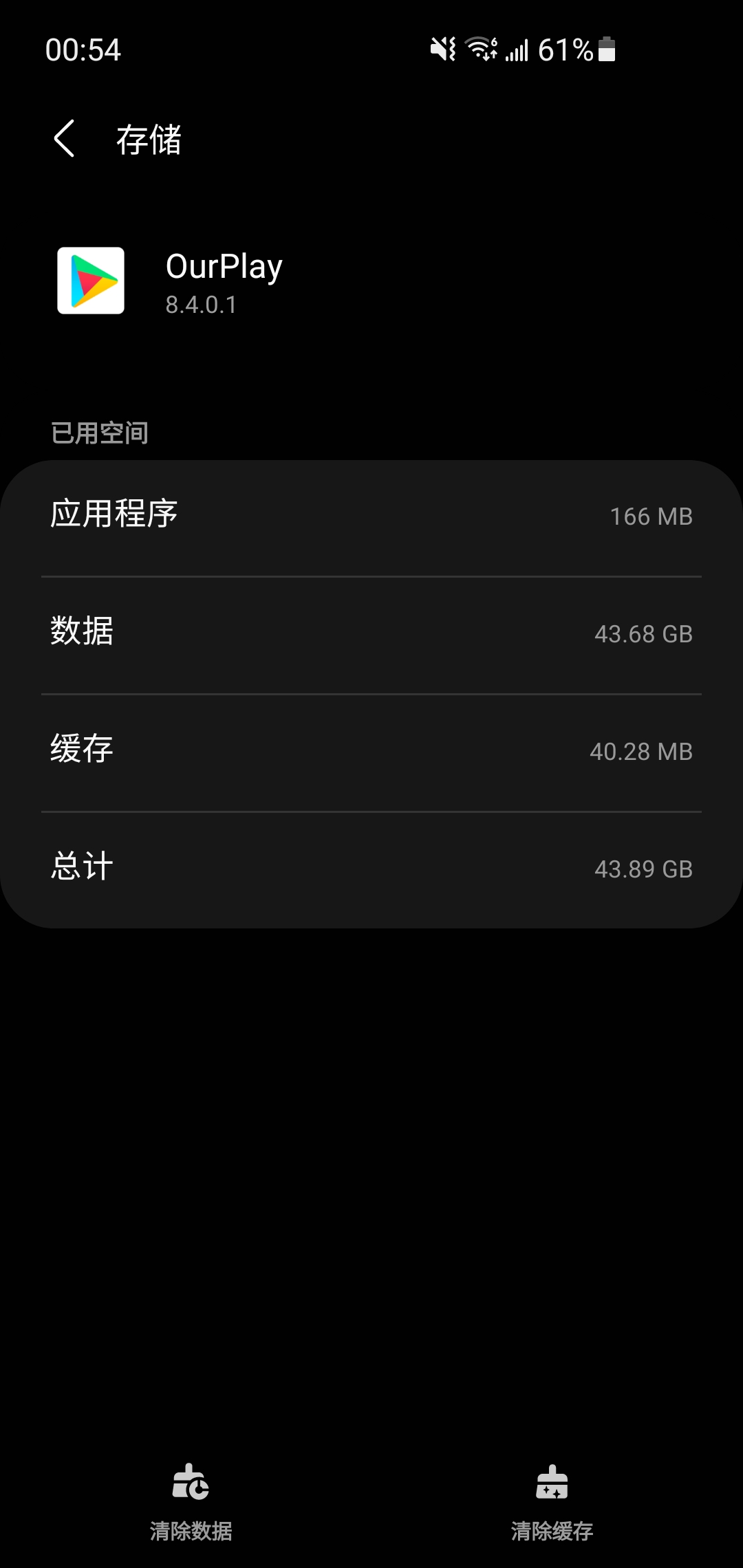743x1568 pixels.
Task: Tap the OurPlay app icon
Action: [91, 281]
